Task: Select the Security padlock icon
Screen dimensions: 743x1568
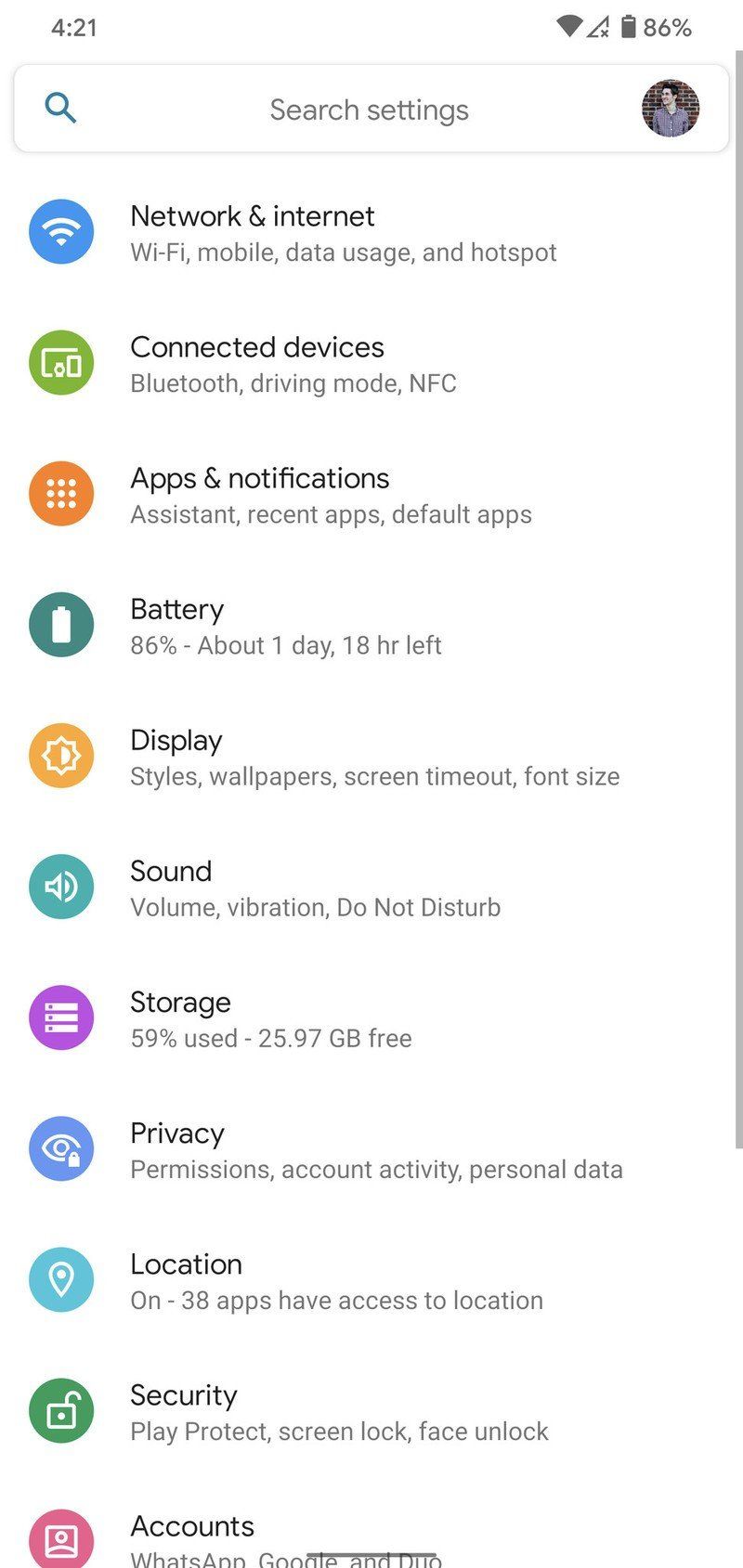Action: pos(61,1410)
